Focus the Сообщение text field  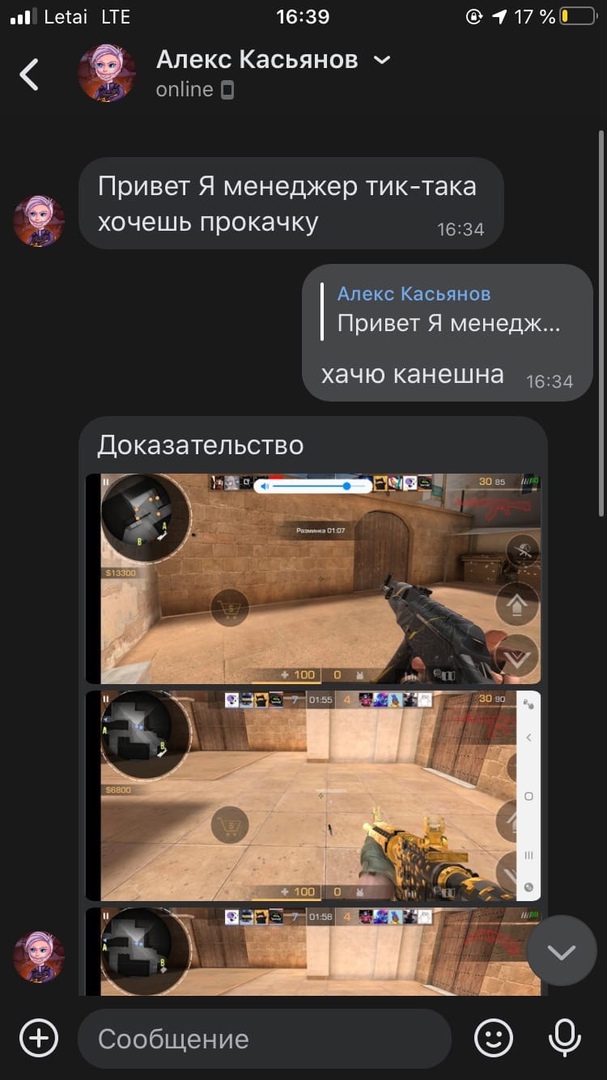(x=264, y=1038)
